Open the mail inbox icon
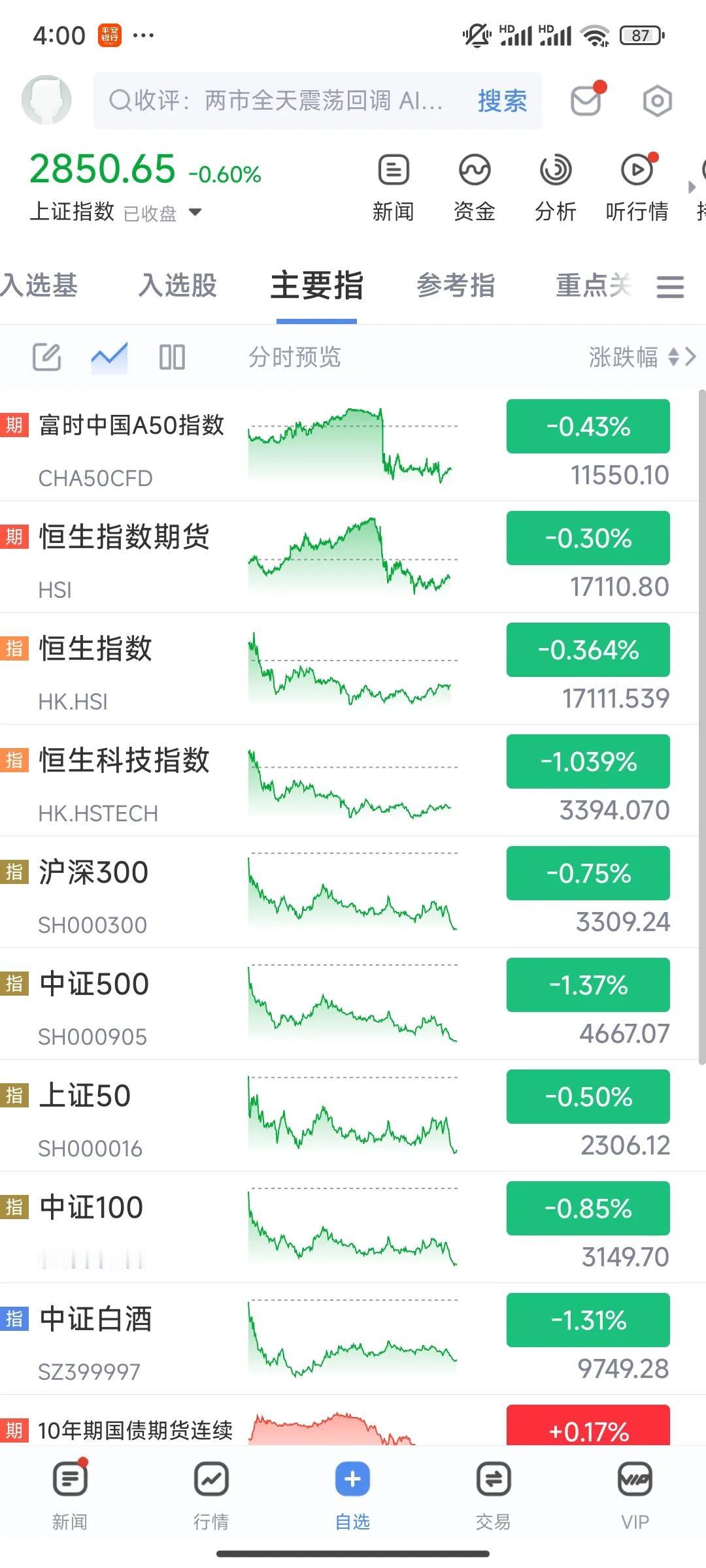706x1568 pixels. point(586,101)
